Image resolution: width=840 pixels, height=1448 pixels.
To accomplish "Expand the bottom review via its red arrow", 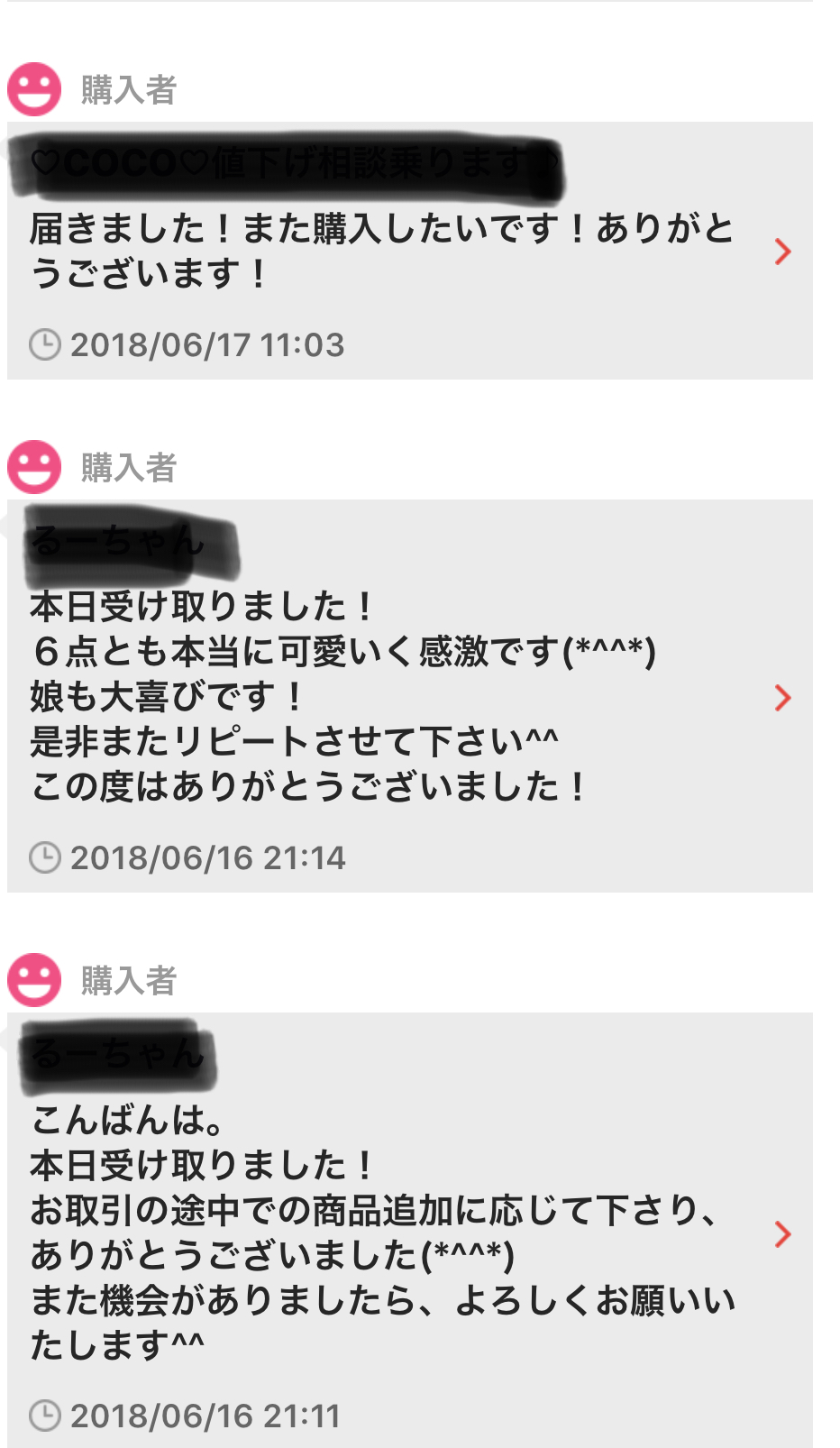I will (x=783, y=1236).
